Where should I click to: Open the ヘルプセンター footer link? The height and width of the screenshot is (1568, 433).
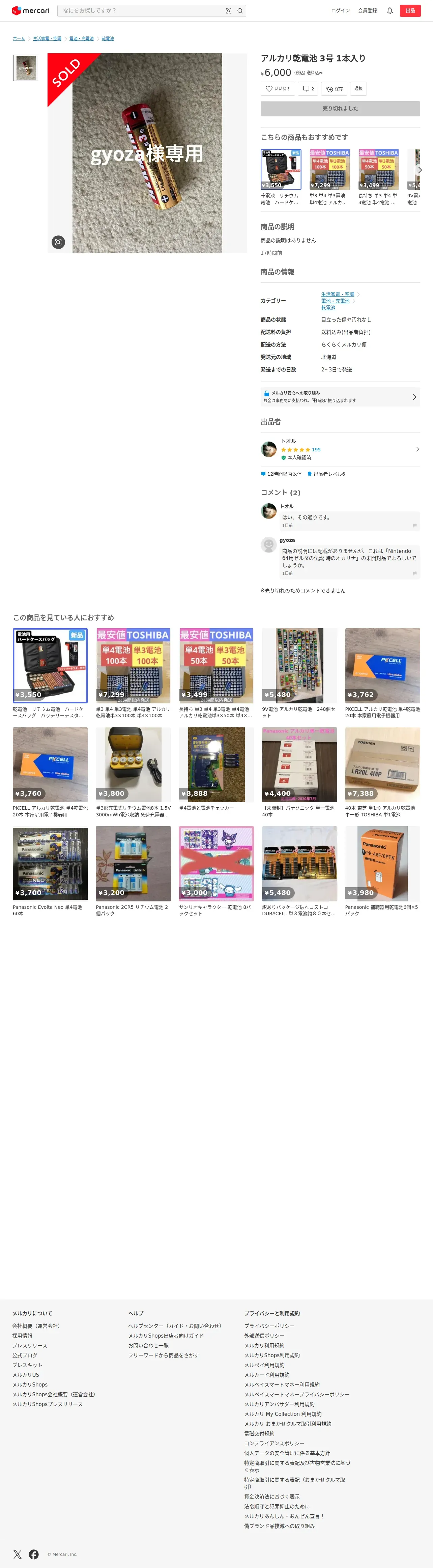click(175, 1326)
